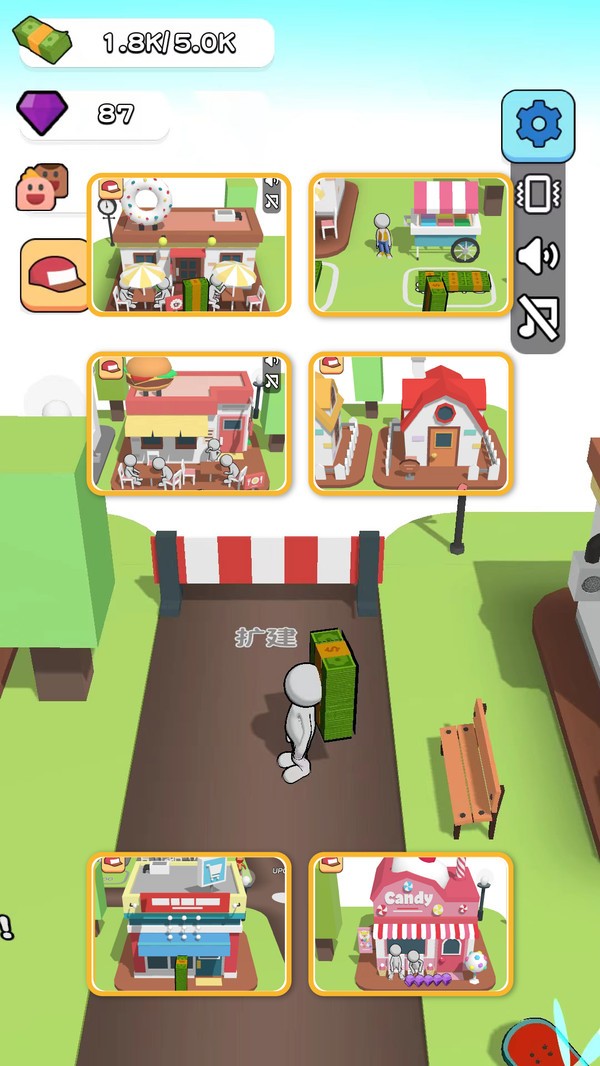Open the faces avatar icon
The height and width of the screenshot is (1066, 600).
point(42,187)
